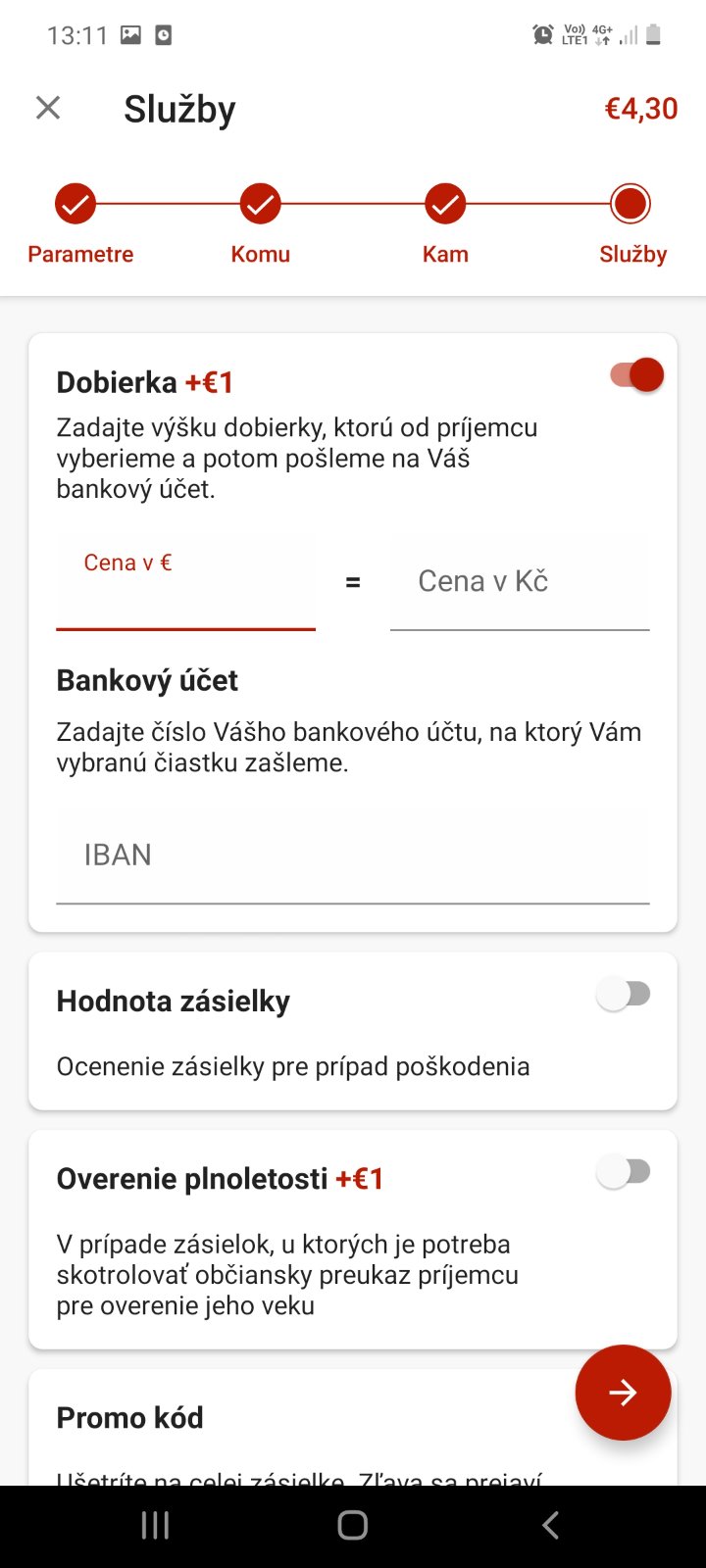Turn off the Dobierka switch
Screen dimensions: 706x1568
(637, 375)
